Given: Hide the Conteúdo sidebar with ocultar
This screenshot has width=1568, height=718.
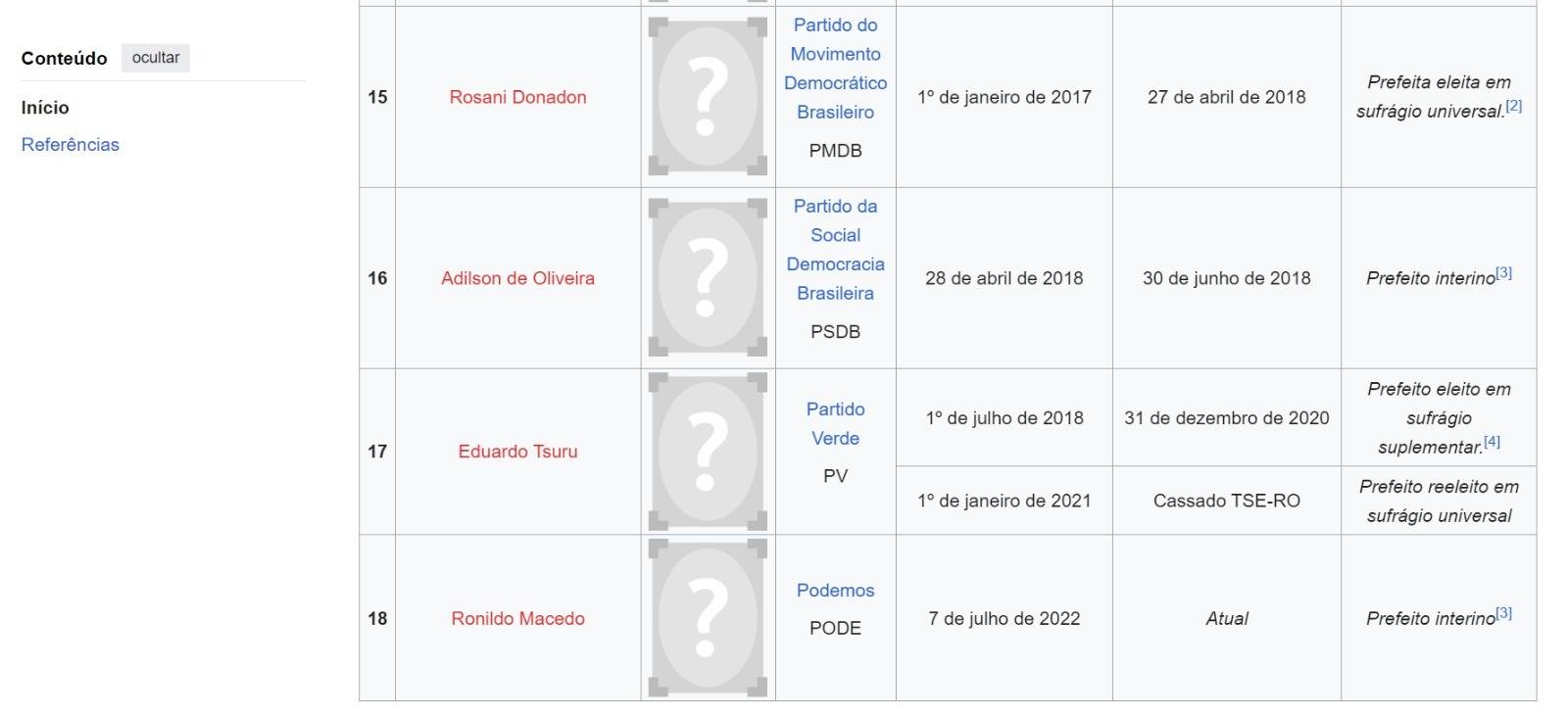Looking at the screenshot, I should tap(156, 58).
